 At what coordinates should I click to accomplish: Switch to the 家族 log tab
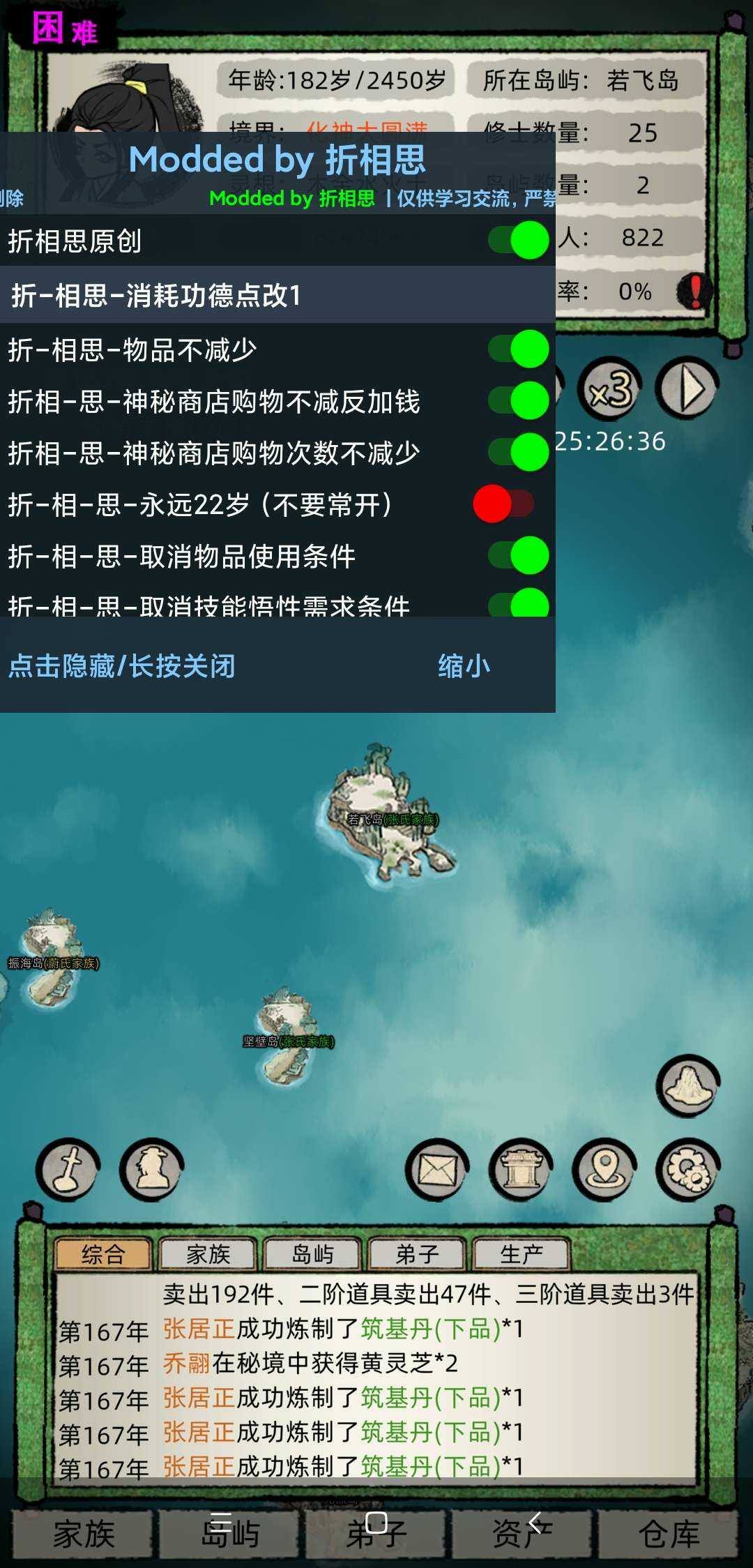tap(208, 1254)
